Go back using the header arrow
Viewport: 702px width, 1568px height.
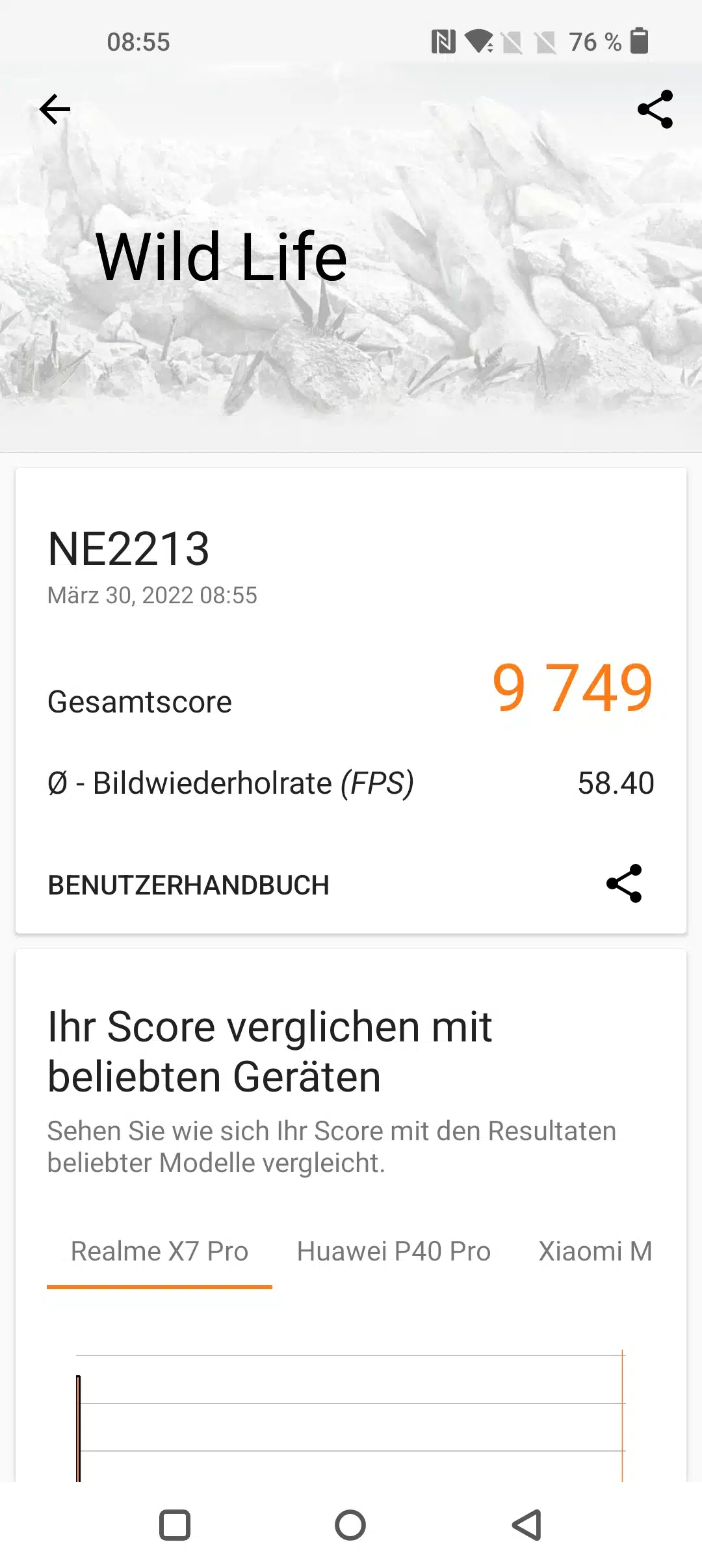point(55,109)
